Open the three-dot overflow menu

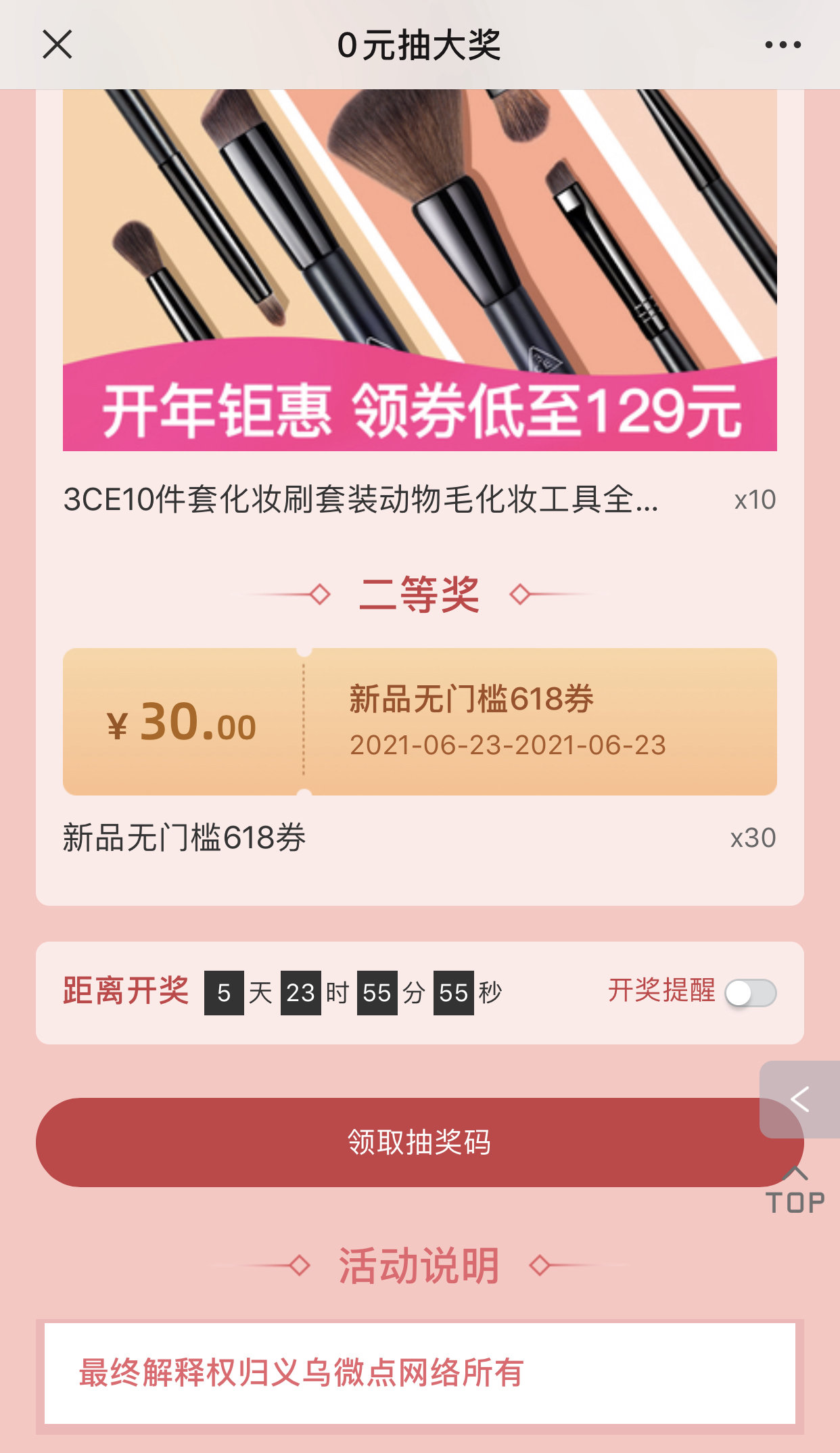pyautogui.click(x=783, y=45)
